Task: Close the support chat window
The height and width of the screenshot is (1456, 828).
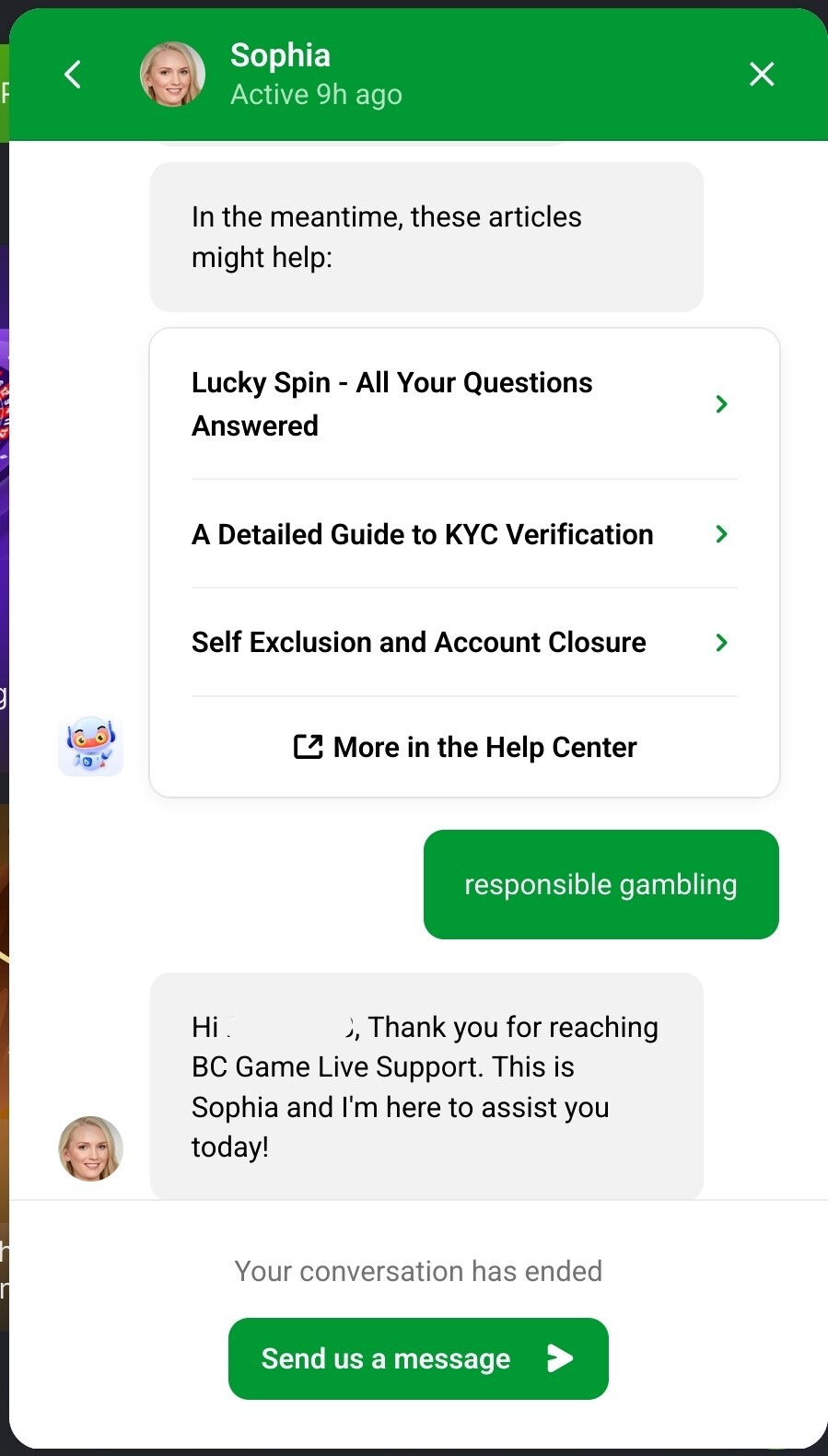Action: coord(761,75)
